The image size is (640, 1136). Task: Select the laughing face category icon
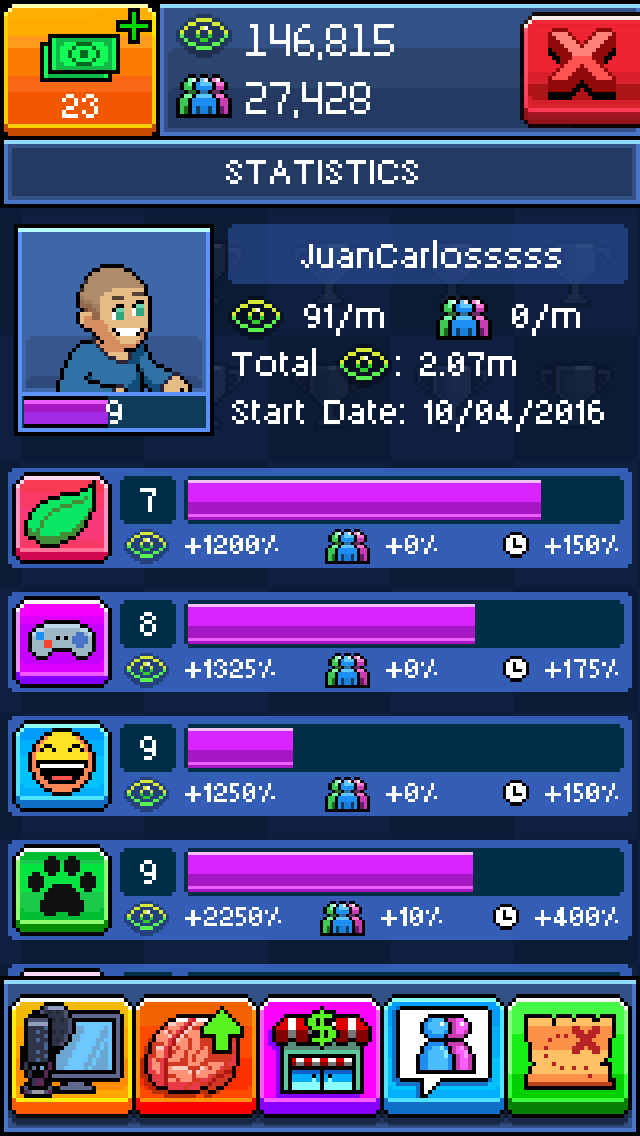pyautogui.click(x=62, y=766)
